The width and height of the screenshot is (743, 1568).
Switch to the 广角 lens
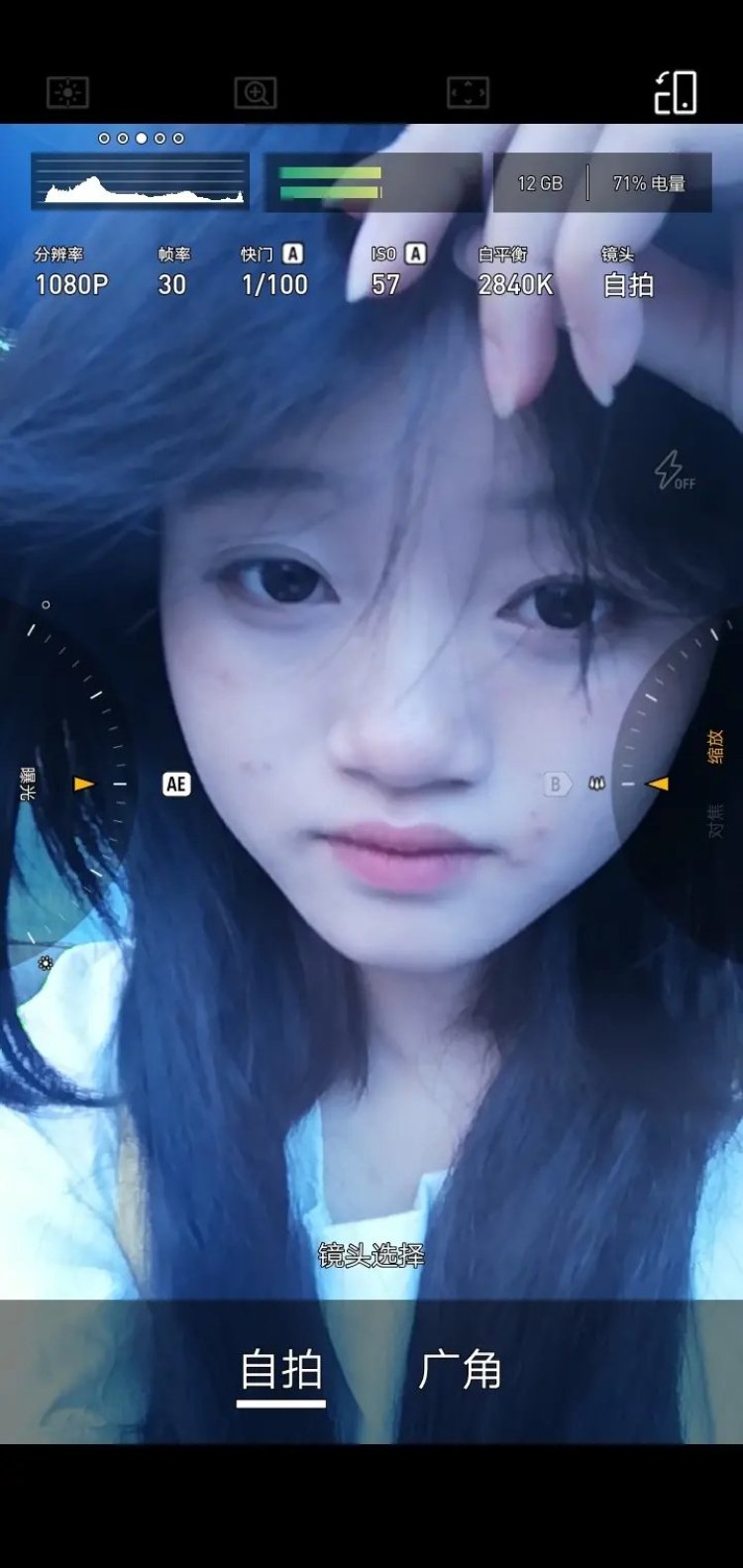tap(460, 1371)
